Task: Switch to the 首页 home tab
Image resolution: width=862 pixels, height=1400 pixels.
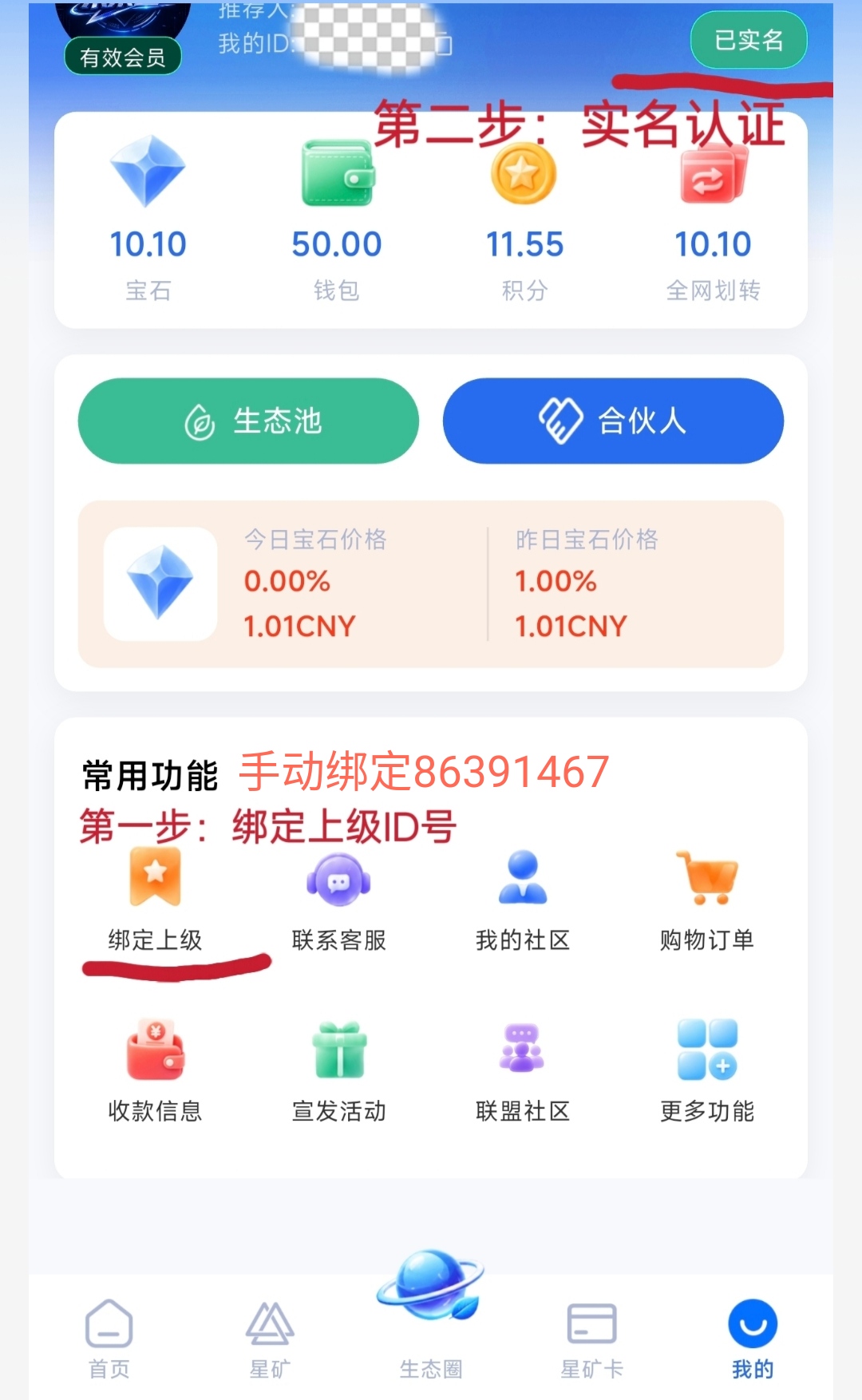Action: [x=109, y=1339]
